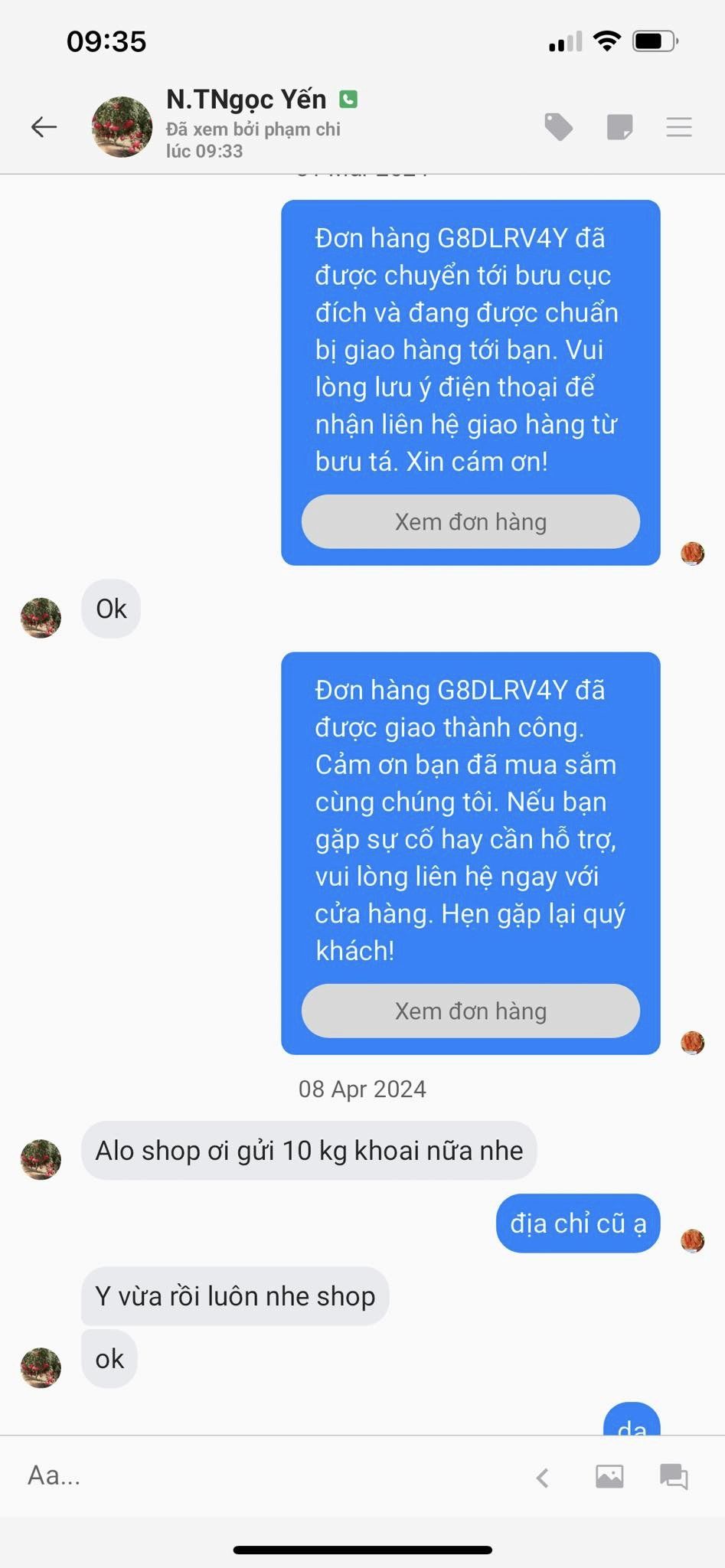Tap the green phone icon beside the name

pyautogui.click(x=348, y=99)
